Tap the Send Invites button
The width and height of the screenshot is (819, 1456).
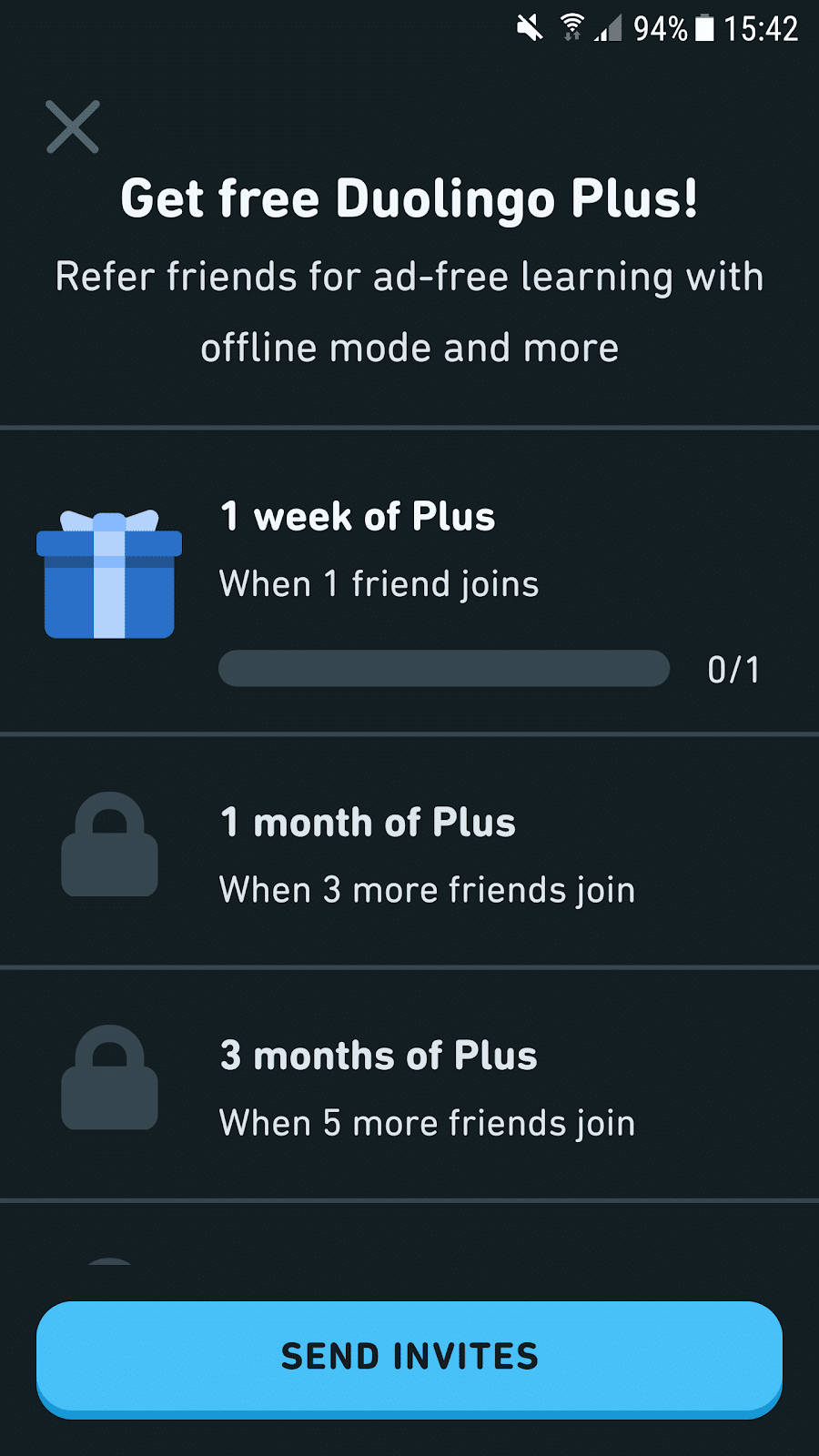pos(409,1359)
